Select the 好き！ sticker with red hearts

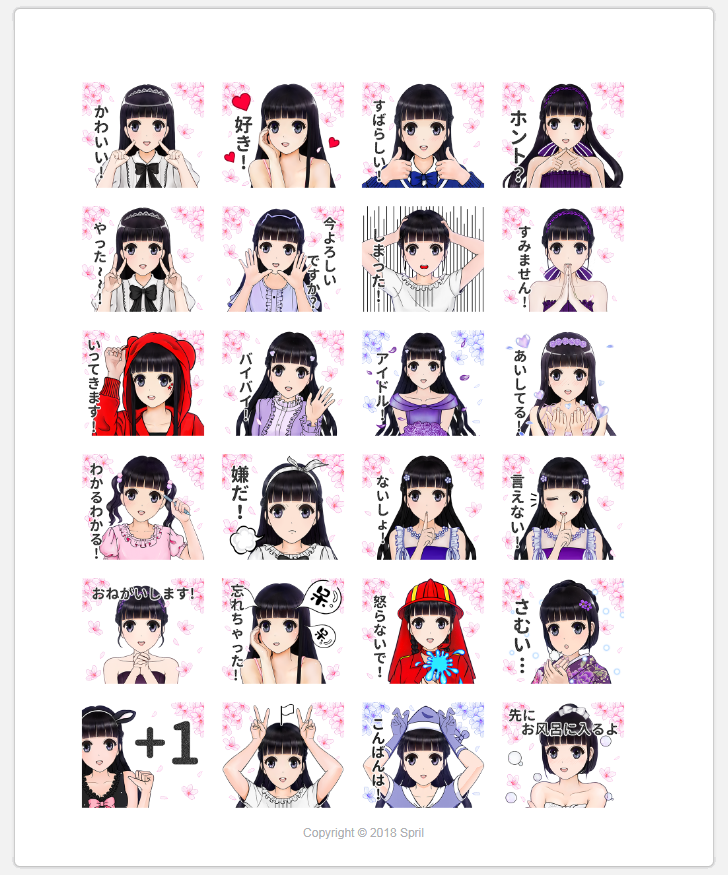tap(283, 135)
